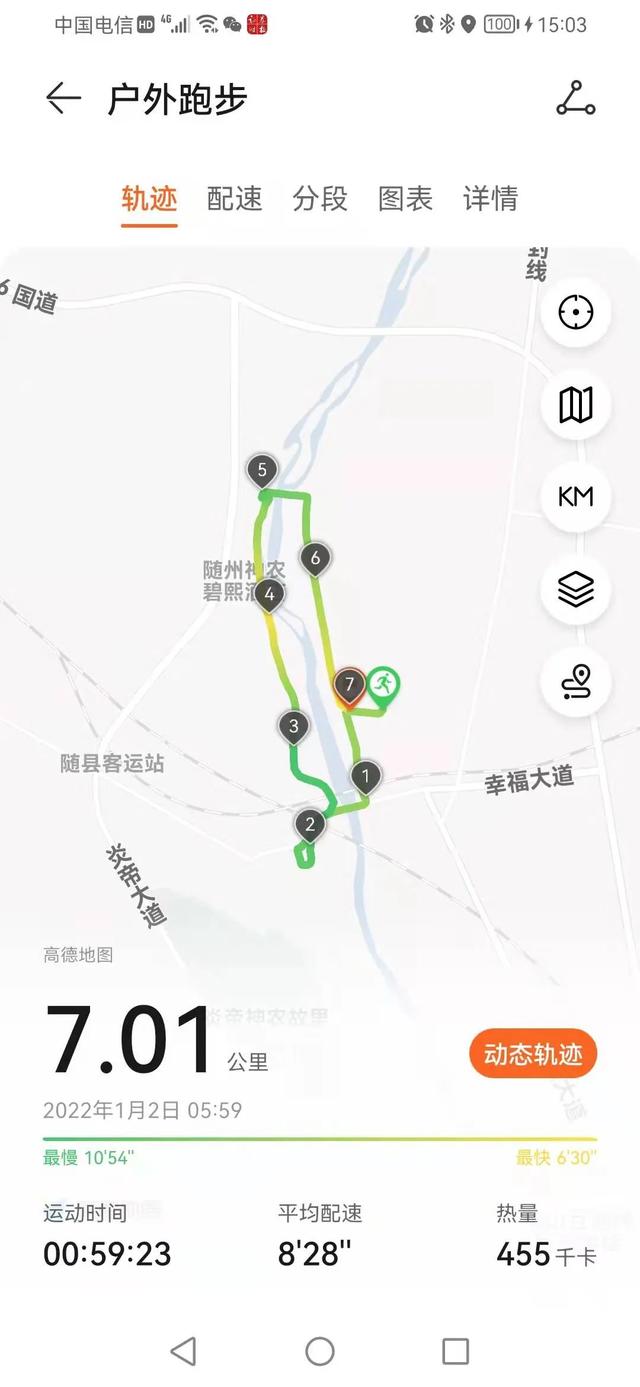
Task: Play the 动态轨迹 animation
Action: [532, 1055]
